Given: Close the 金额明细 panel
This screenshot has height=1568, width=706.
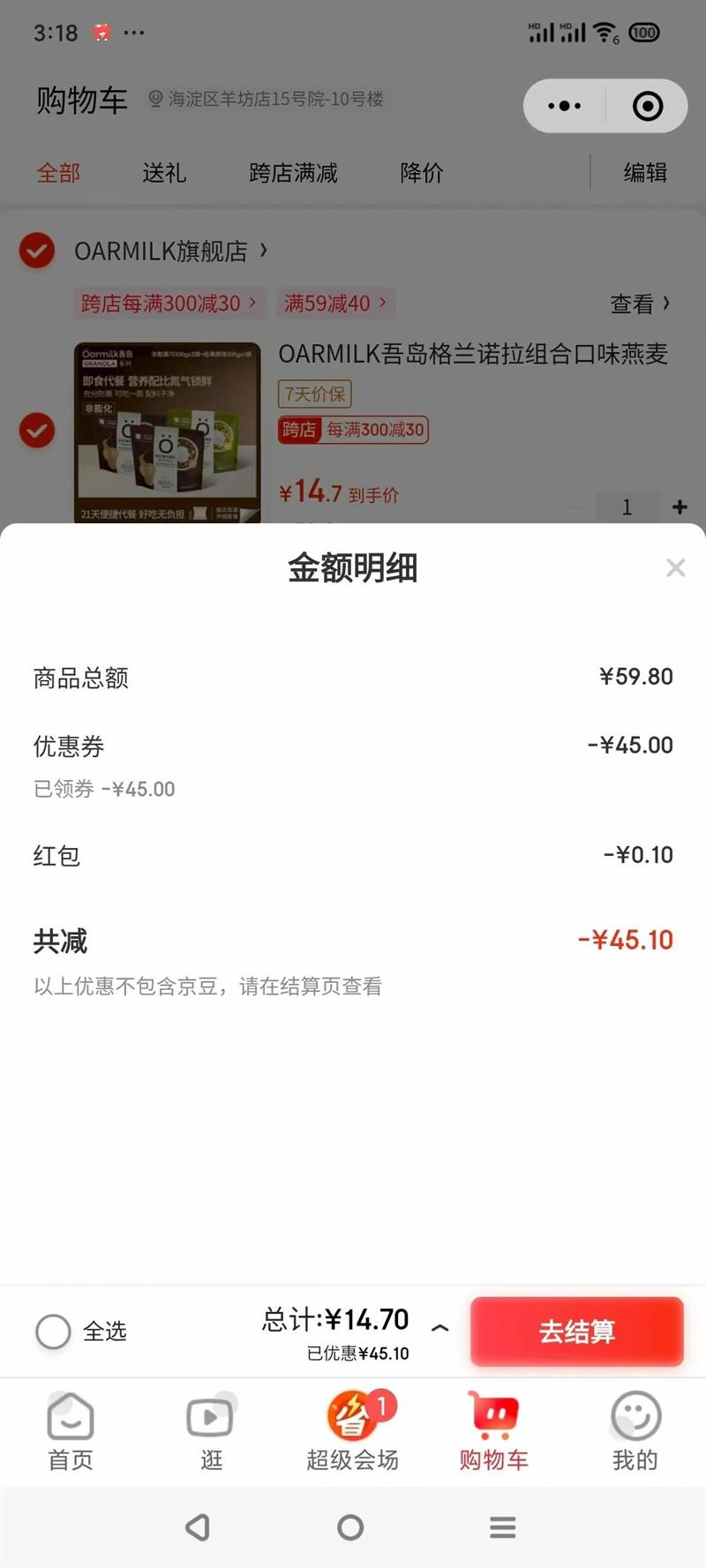Looking at the screenshot, I should point(675,568).
